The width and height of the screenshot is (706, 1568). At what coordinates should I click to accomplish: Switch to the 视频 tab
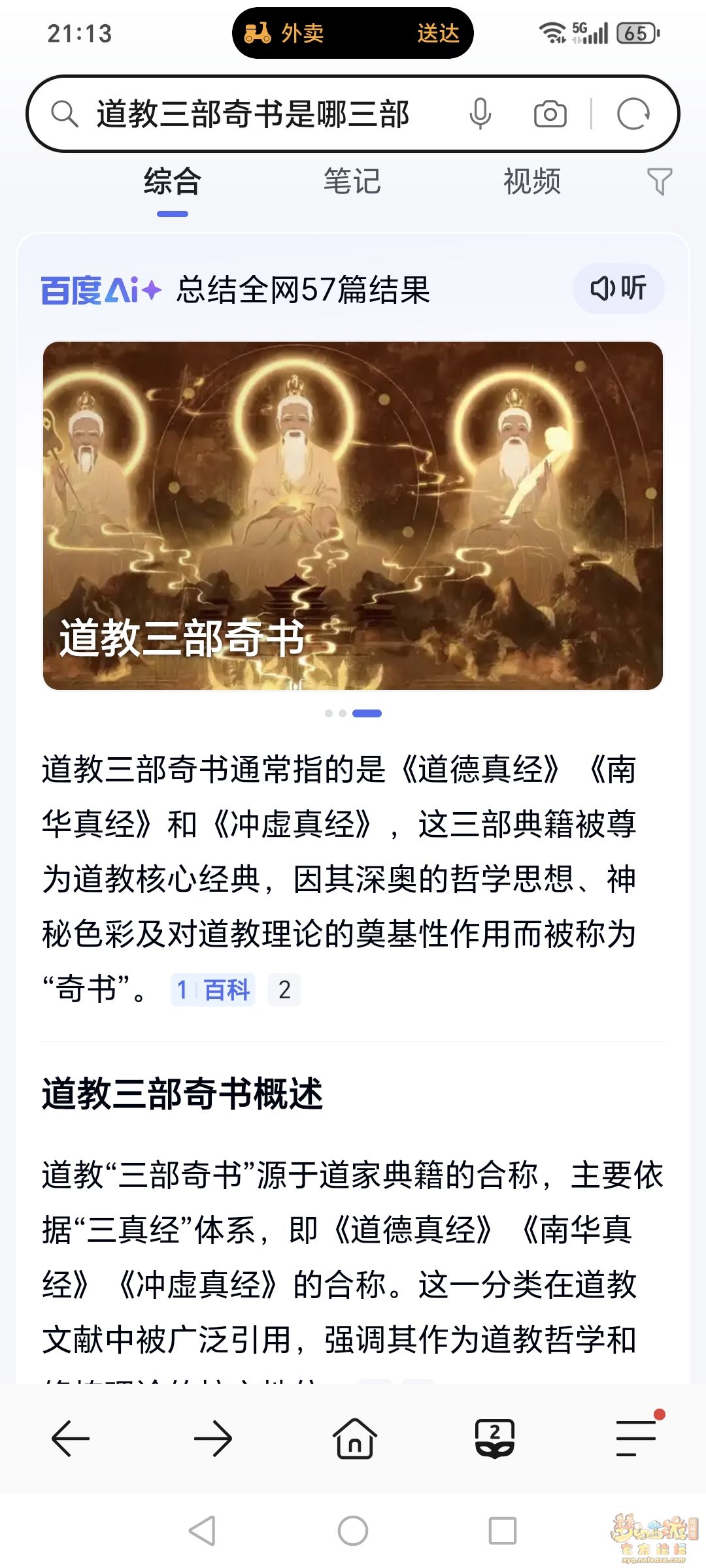coord(531,182)
